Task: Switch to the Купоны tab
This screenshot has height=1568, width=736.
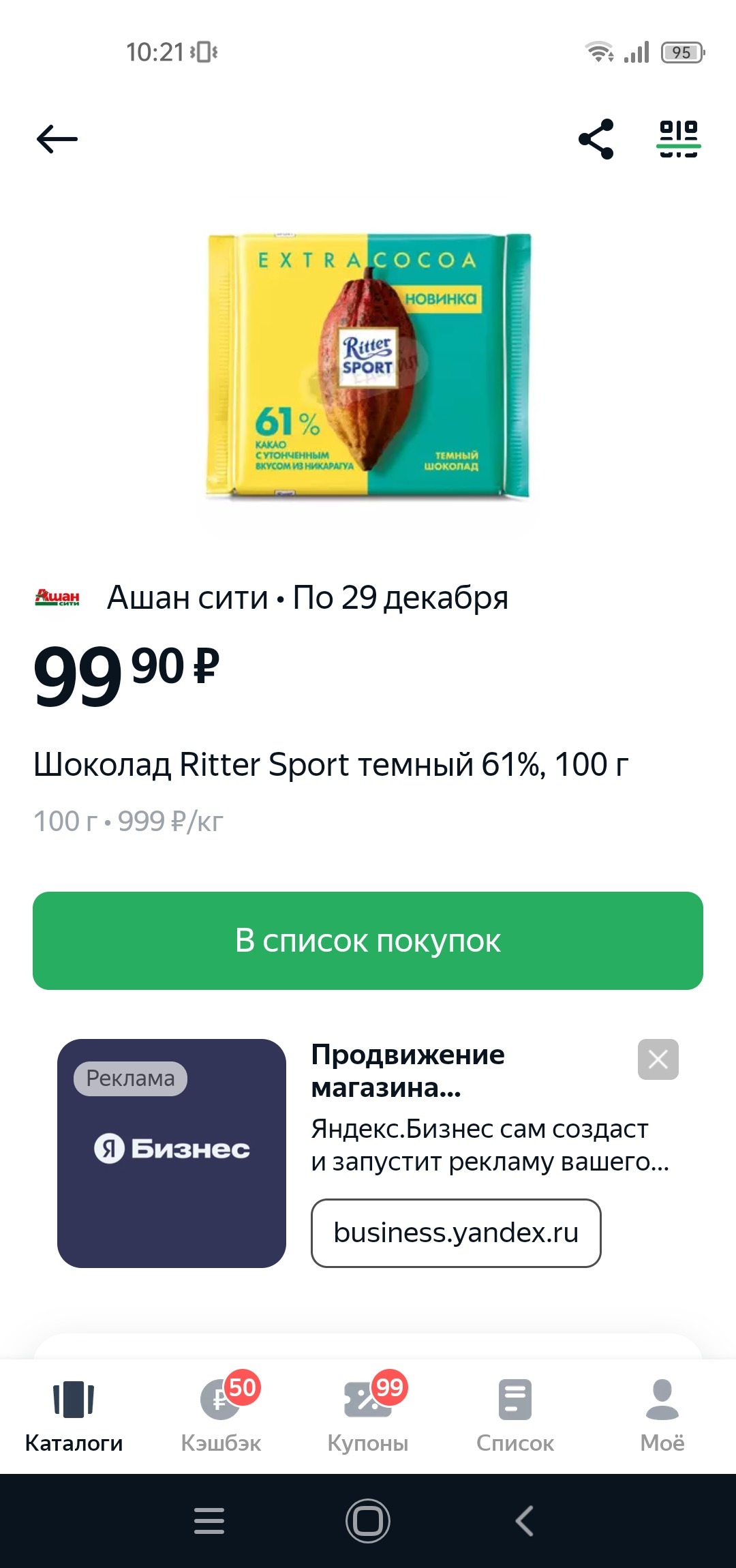Action: pos(368,1415)
